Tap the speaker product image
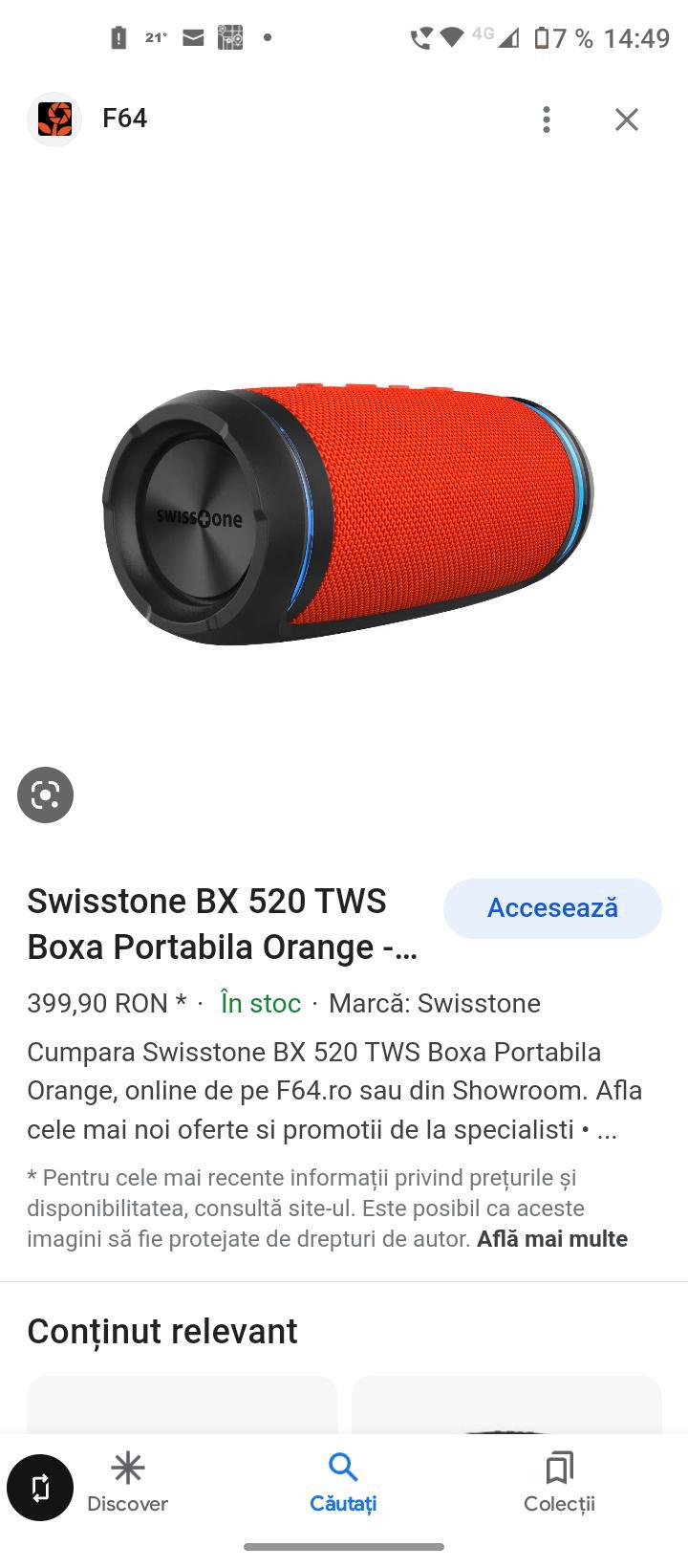The image size is (688, 1568). point(344,507)
